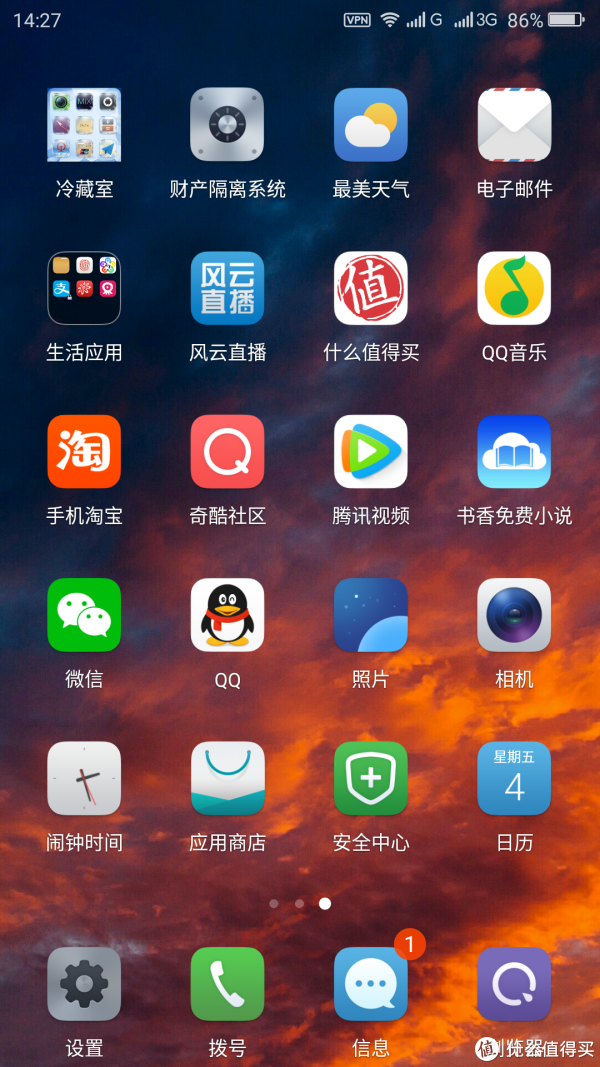The image size is (600, 1067).
Task: Open 设置 settings in dock
Action: (84, 984)
